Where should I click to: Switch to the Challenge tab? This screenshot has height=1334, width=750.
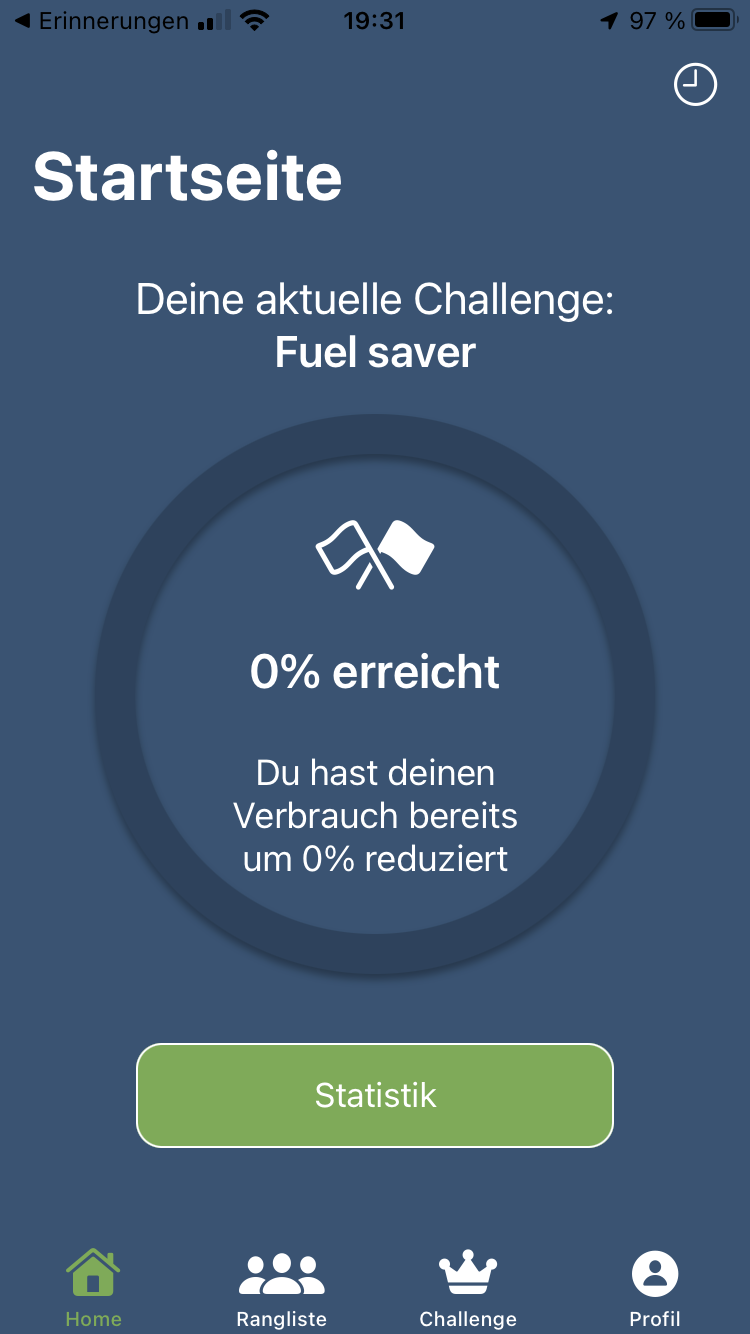[x=468, y=1290]
